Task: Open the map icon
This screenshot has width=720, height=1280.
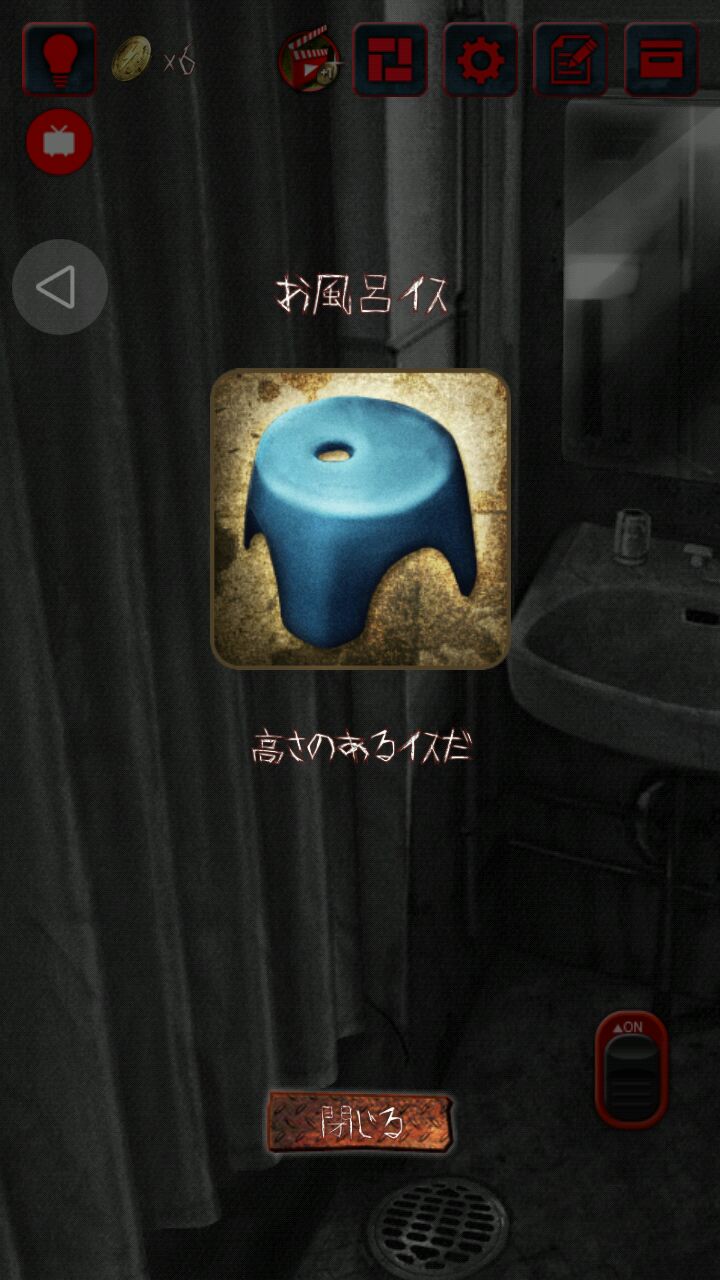Action: pyautogui.click(x=391, y=60)
